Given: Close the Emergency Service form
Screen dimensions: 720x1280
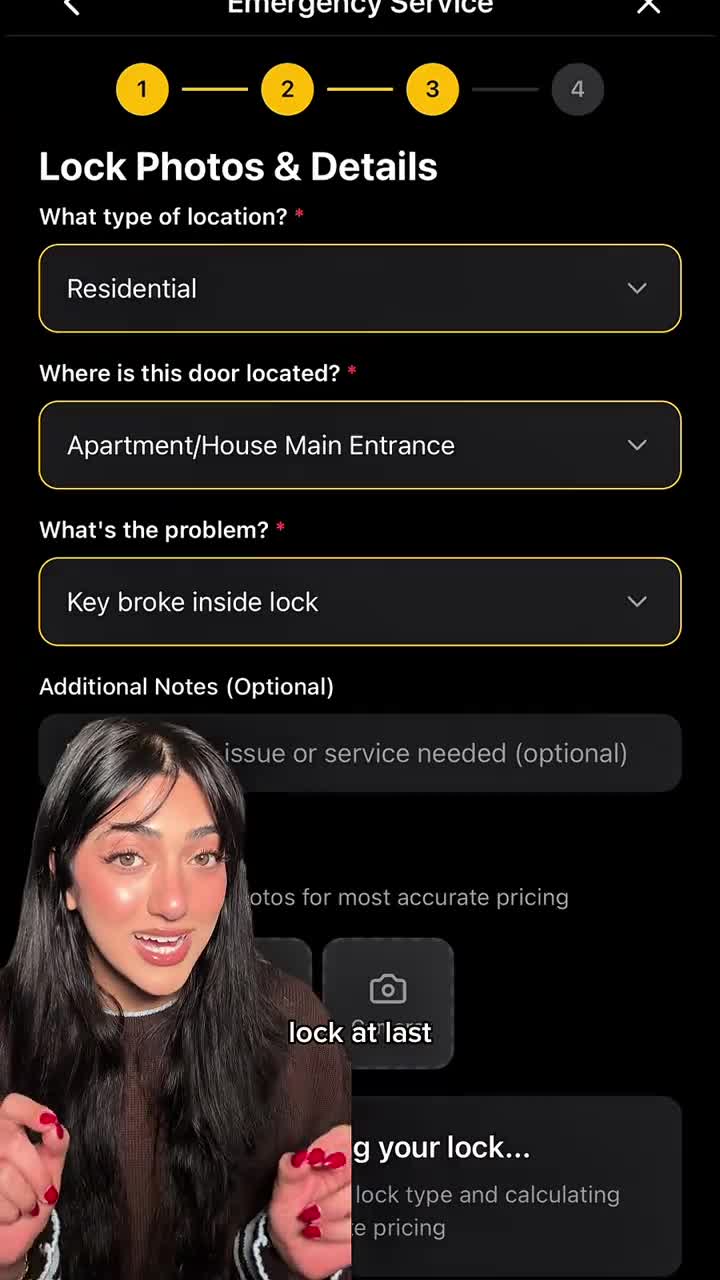Looking at the screenshot, I should pos(649,7).
